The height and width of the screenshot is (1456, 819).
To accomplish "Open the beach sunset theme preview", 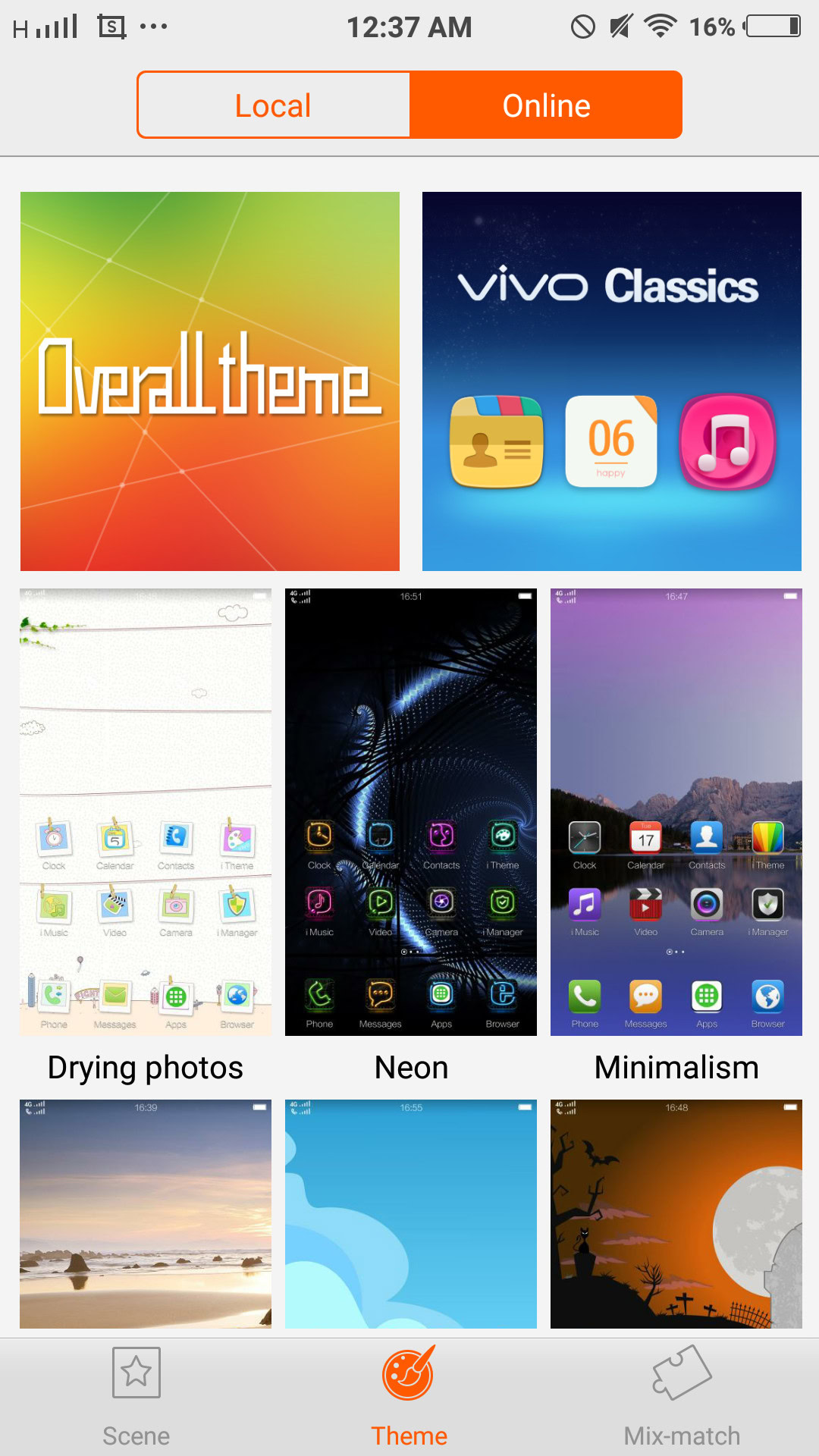I will [x=146, y=1213].
